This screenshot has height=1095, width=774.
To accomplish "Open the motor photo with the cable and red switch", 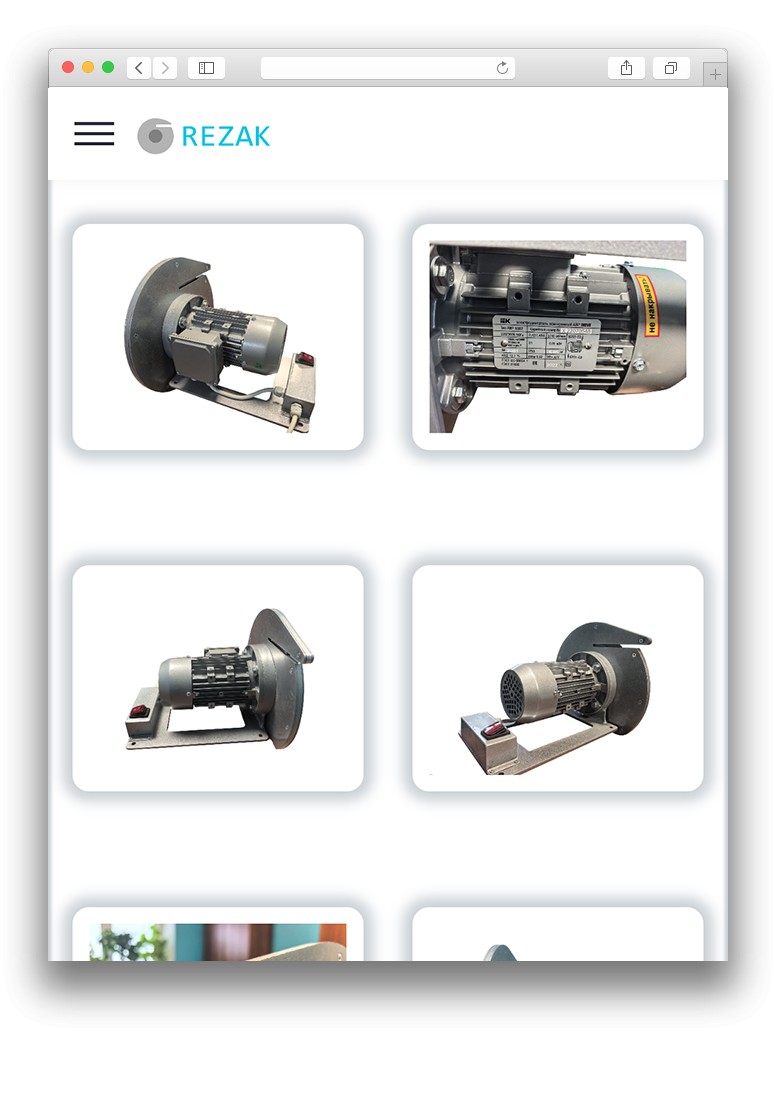I will point(218,337).
